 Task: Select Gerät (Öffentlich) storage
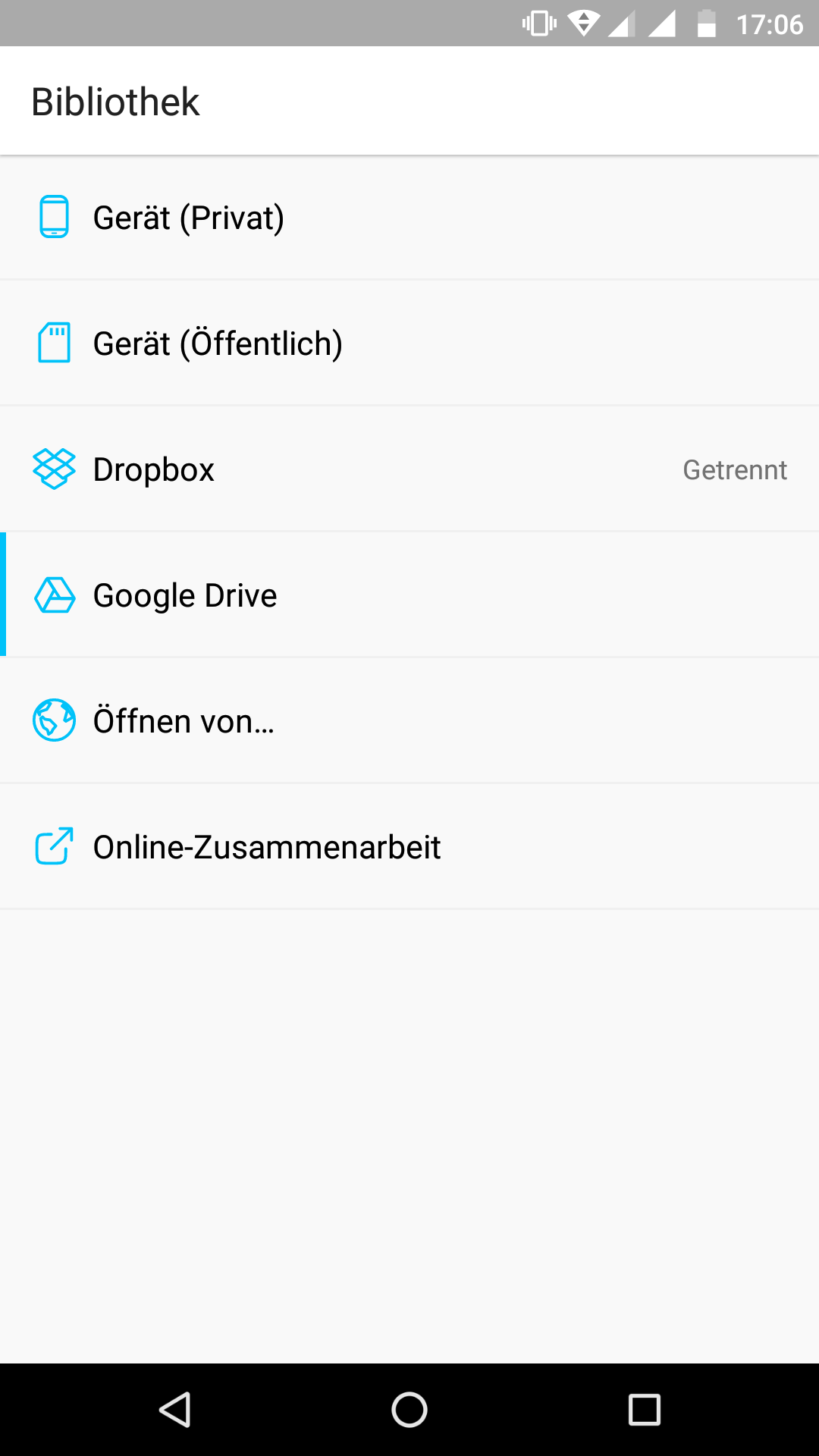(x=409, y=344)
